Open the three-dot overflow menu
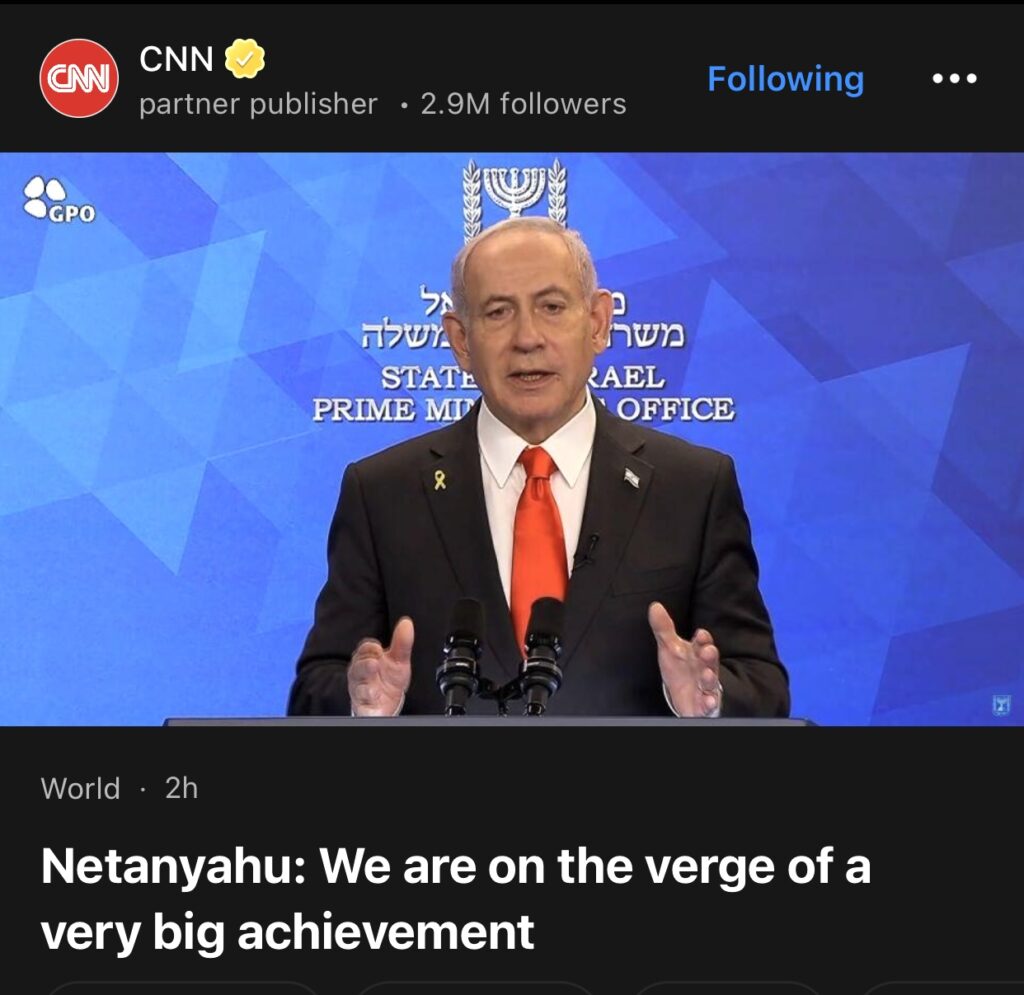The width and height of the screenshot is (1024, 995). coord(954,79)
